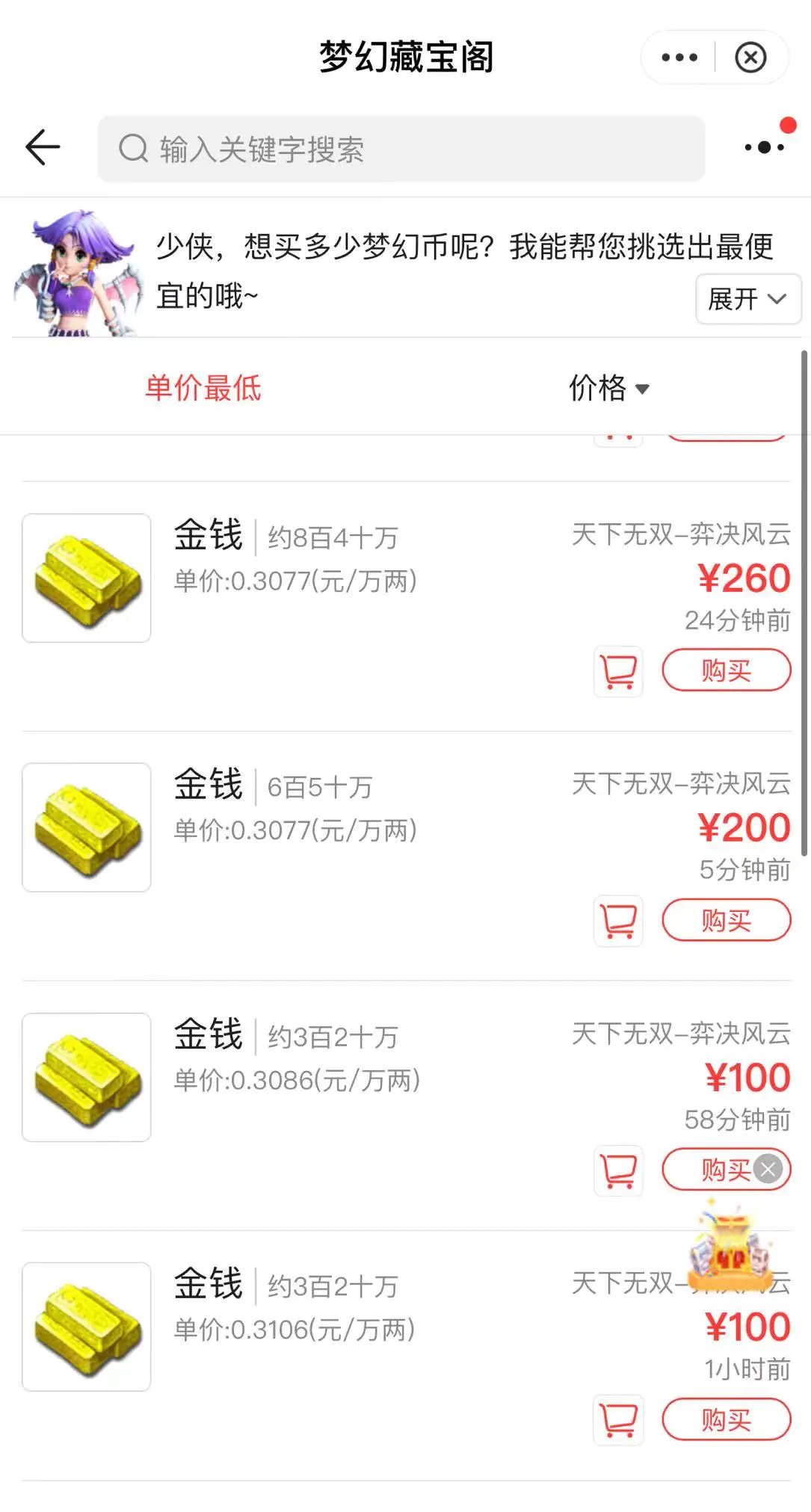The image size is (811, 1512).
Task: Add the ¥260 listing to cart
Action: point(618,671)
